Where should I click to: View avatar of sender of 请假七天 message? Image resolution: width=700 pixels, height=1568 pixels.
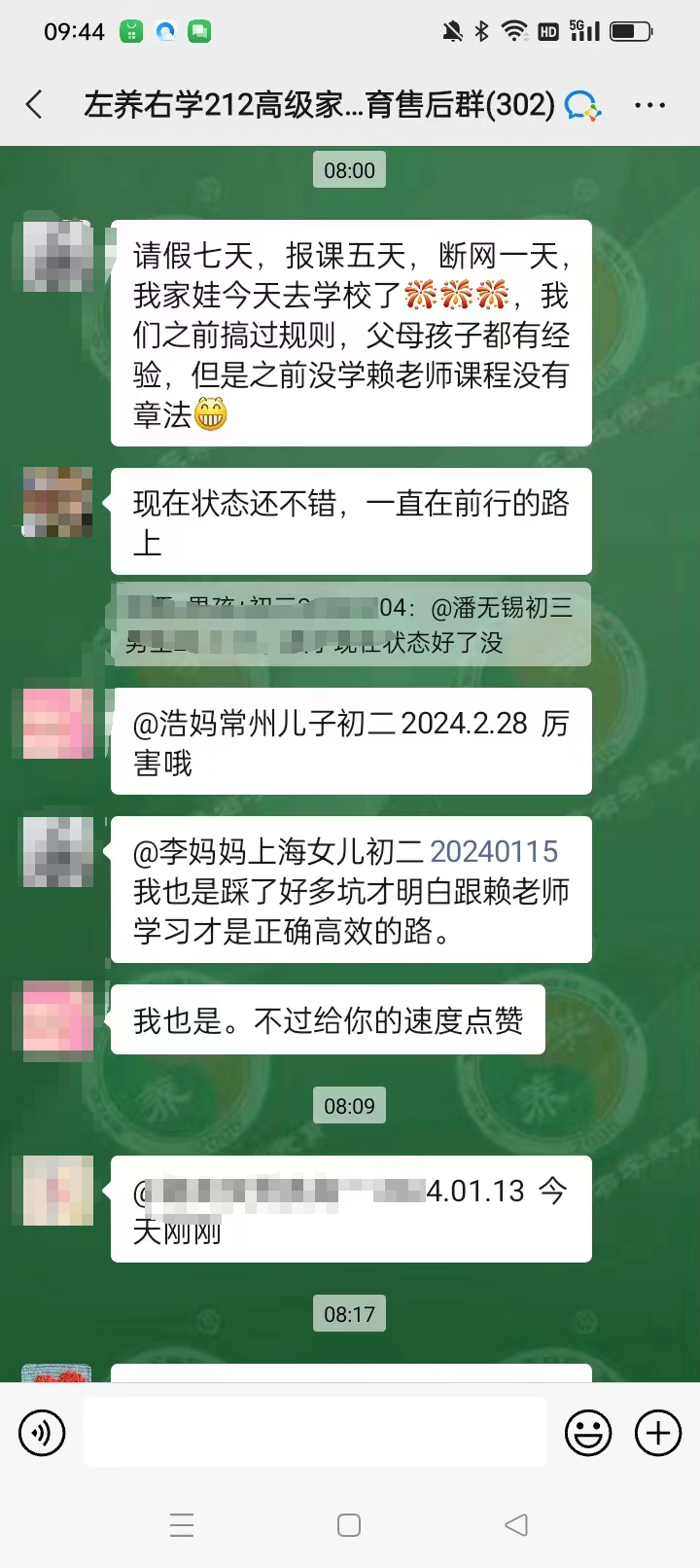pos(57,256)
